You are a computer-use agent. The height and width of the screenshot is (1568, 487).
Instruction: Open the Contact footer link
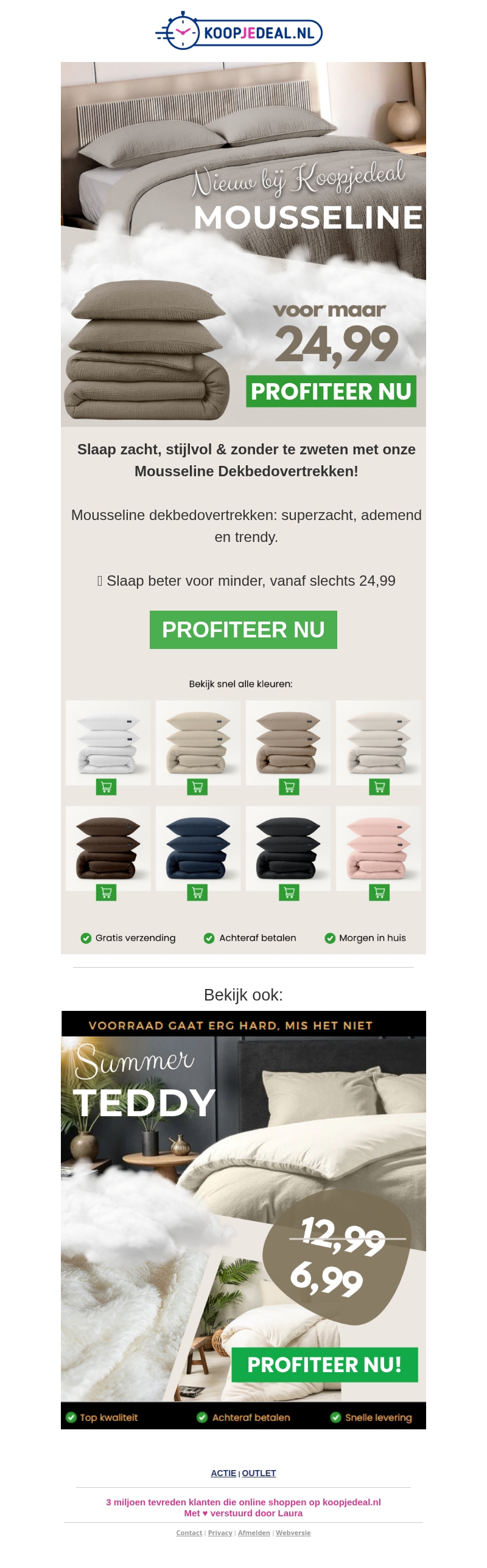coord(189,1533)
